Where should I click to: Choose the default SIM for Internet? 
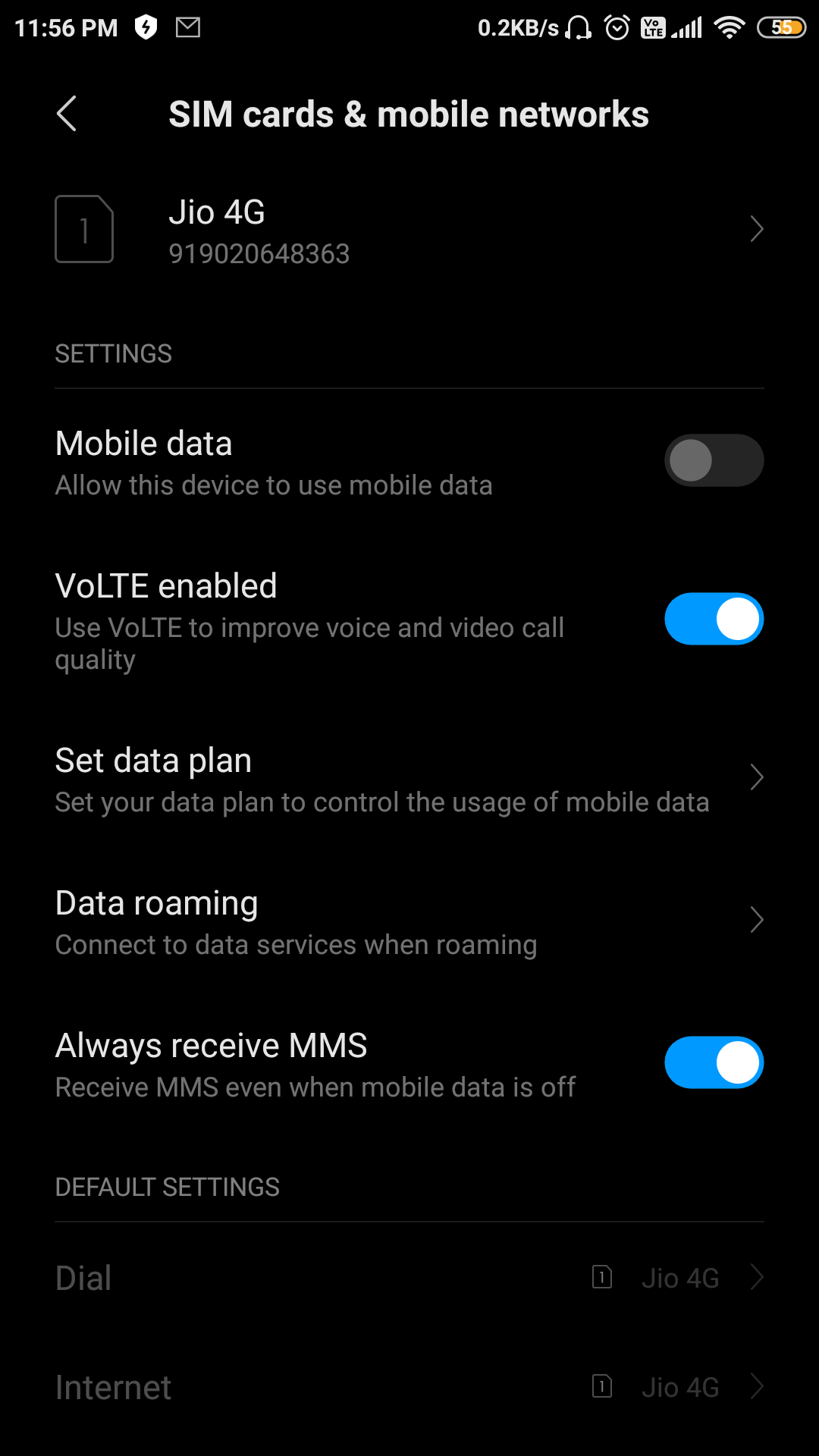pos(409,1387)
